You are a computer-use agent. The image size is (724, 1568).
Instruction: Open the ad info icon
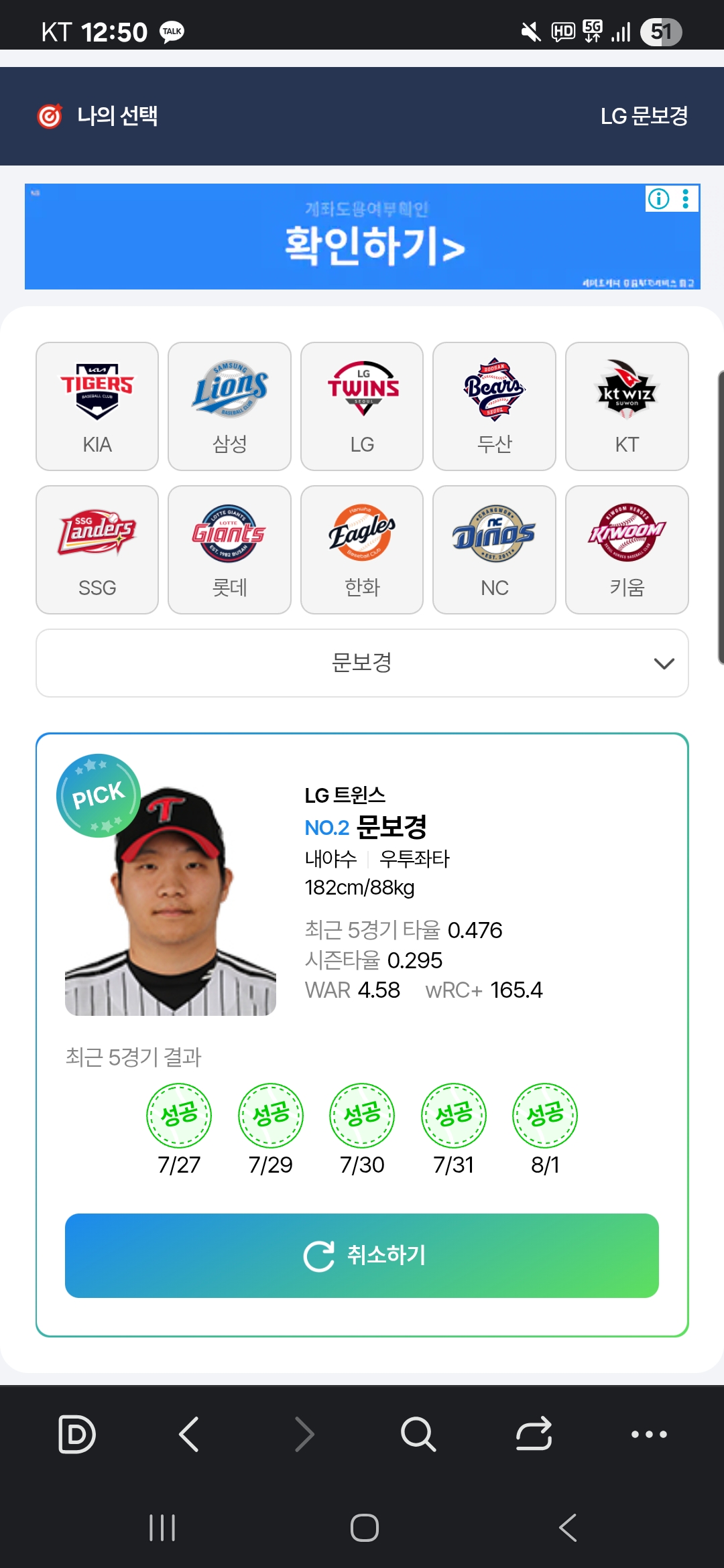(x=658, y=199)
